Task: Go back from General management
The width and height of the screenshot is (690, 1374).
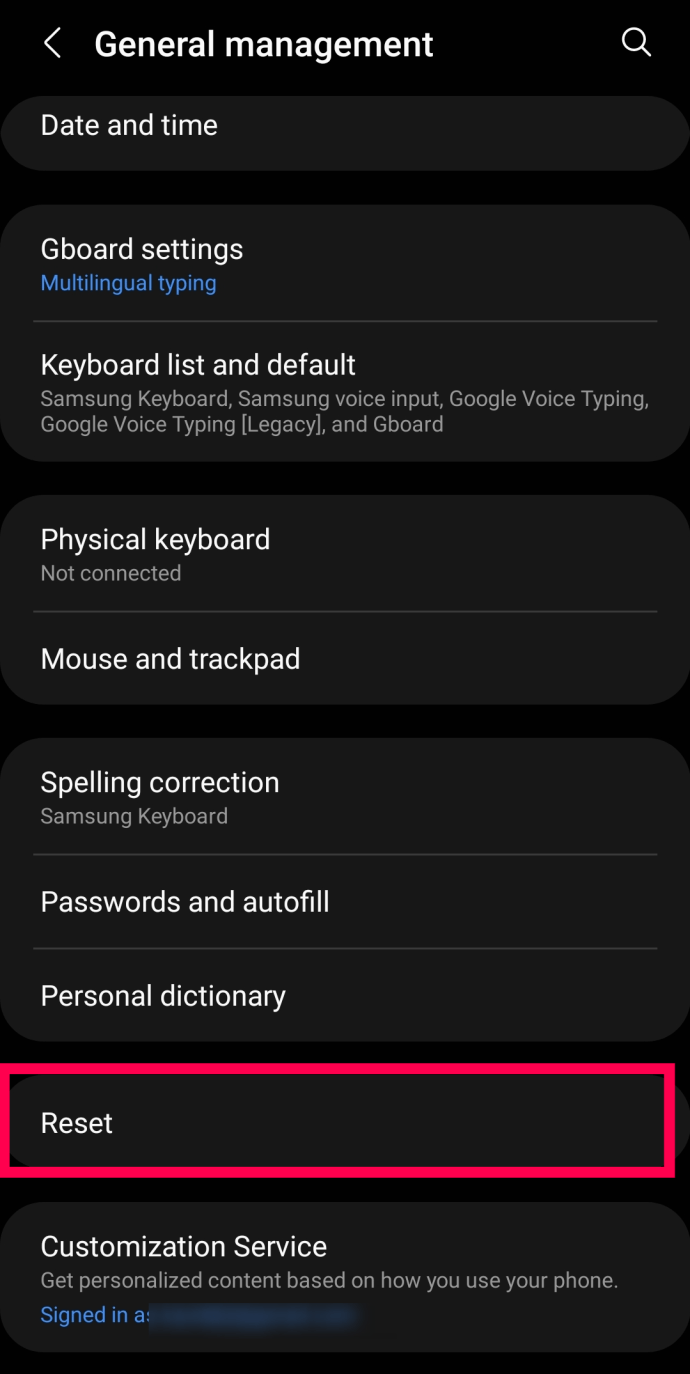Action: [x=53, y=43]
